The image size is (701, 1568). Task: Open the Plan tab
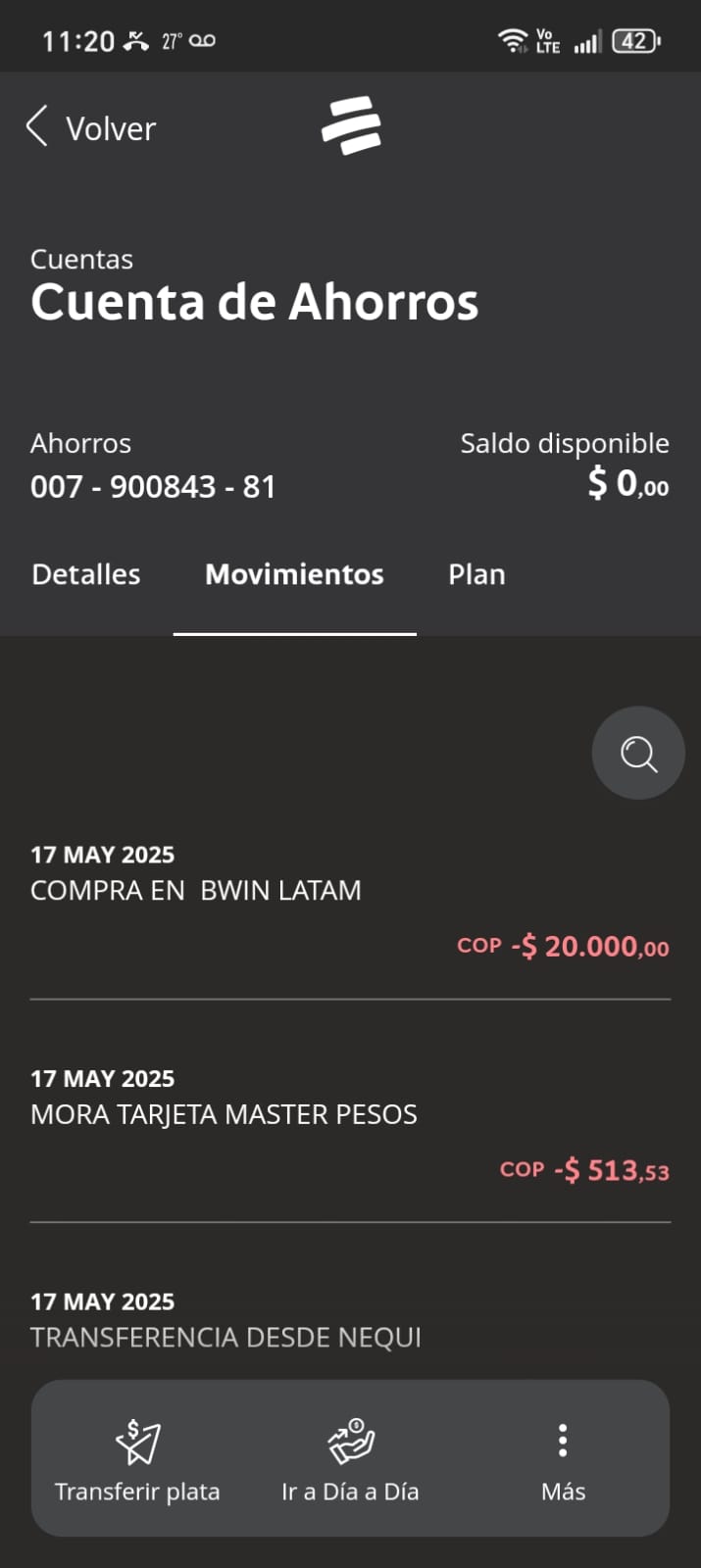(x=476, y=574)
